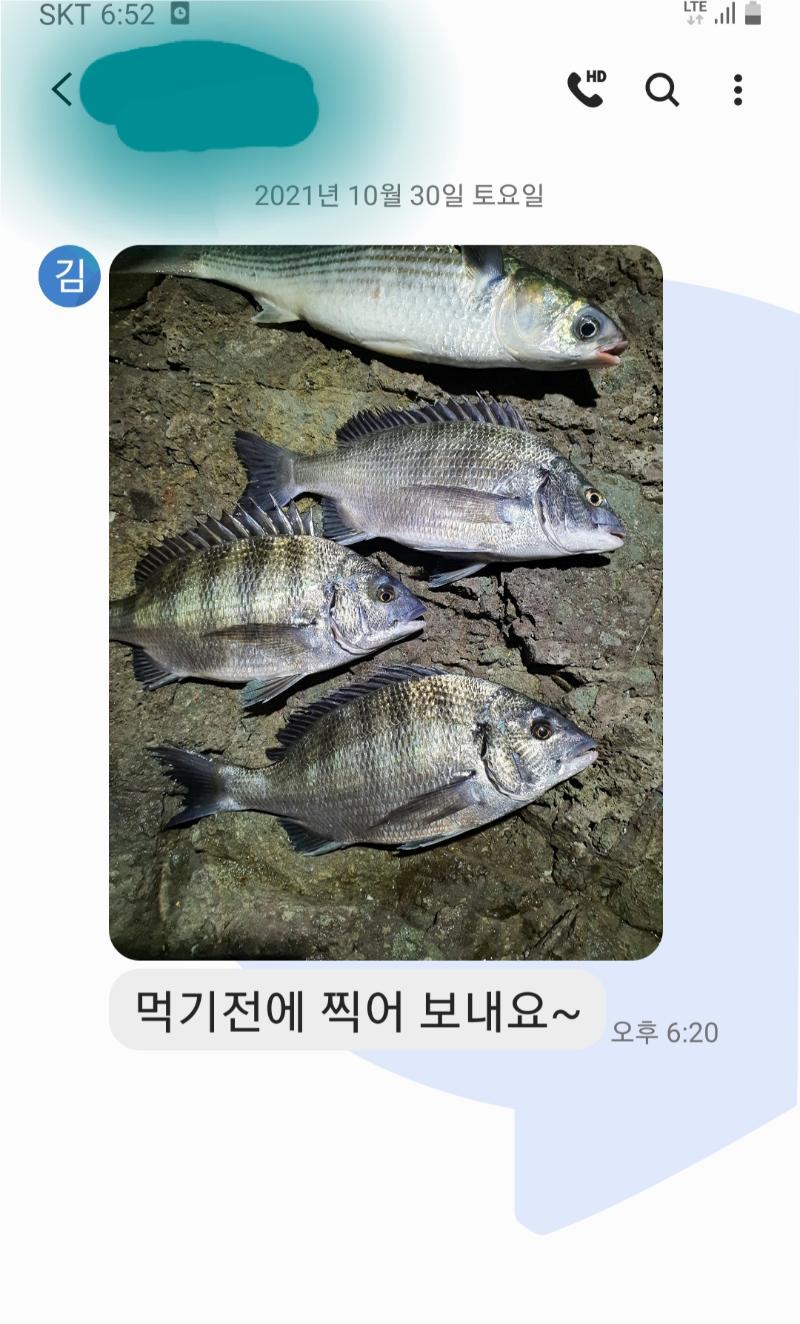
Task: Open the three-dot overflow menu
Action: 738,90
